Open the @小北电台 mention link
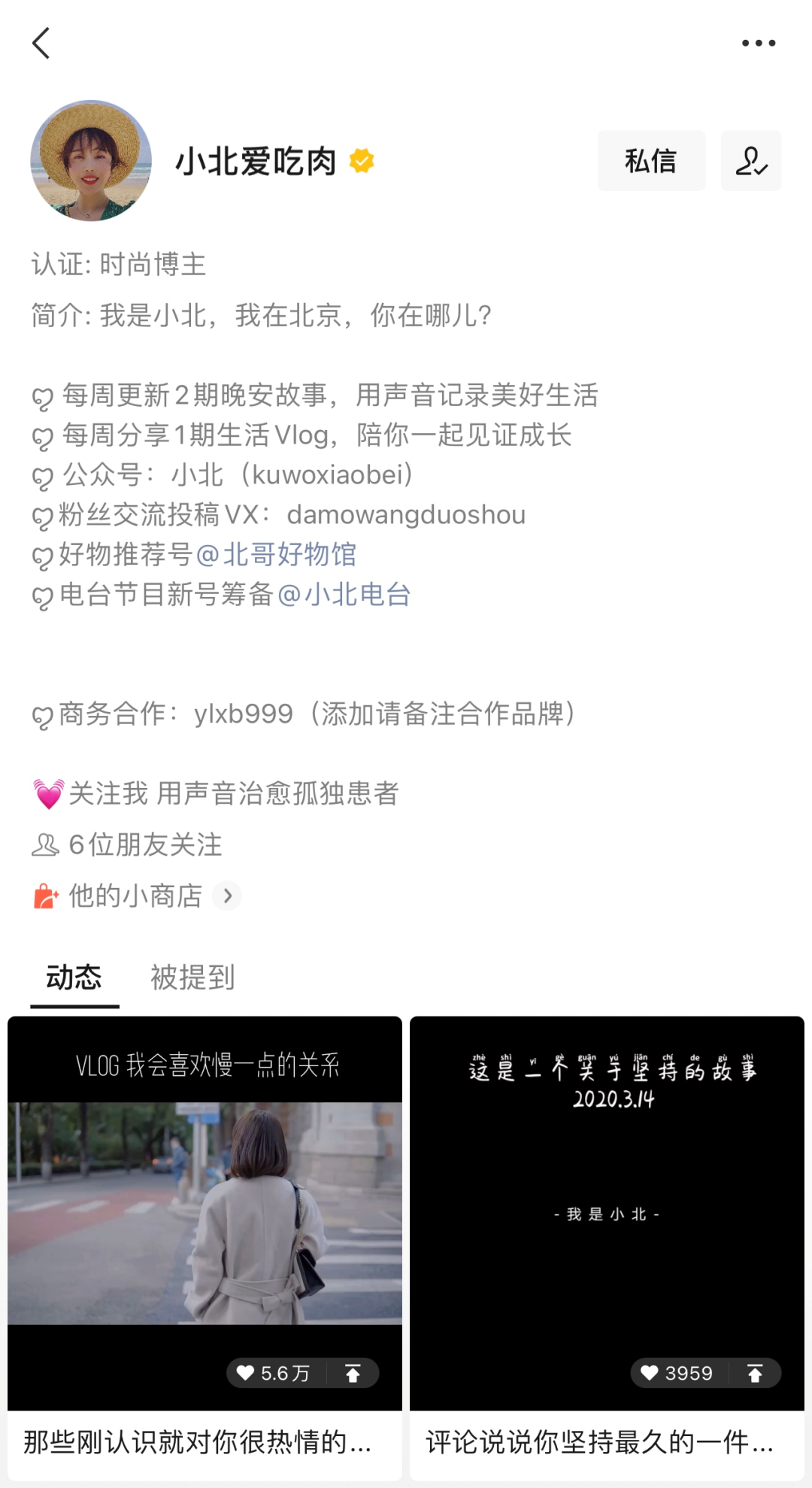This screenshot has width=812, height=1488. (344, 595)
